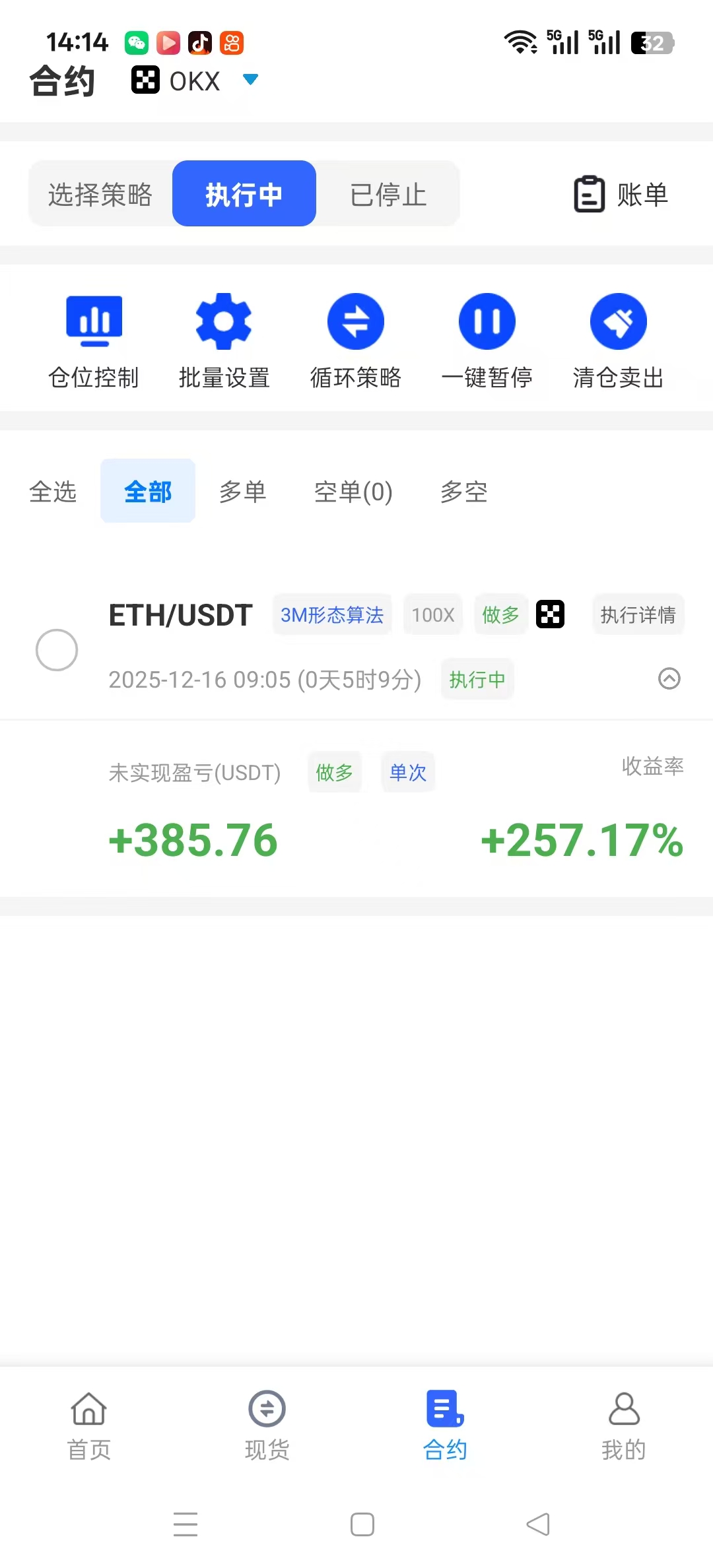713x1568 pixels.
Task: View 执行详情 execution details
Action: pyautogui.click(x=638, y=614)
